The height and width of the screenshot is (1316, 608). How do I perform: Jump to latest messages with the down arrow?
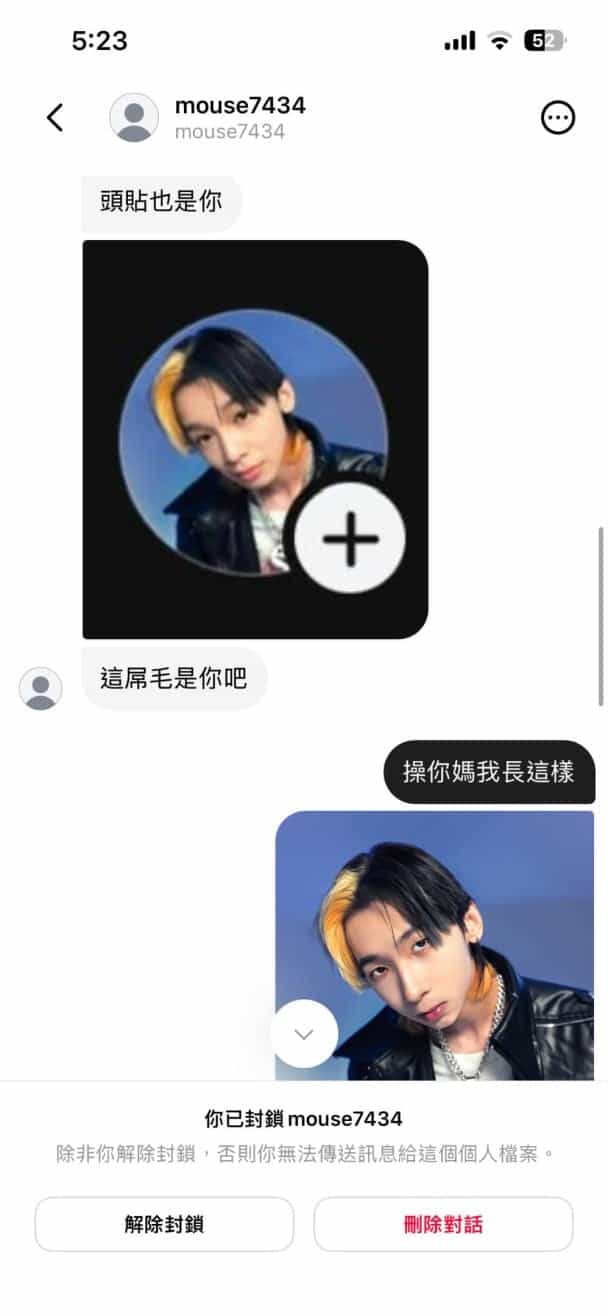pos(304,1033)
